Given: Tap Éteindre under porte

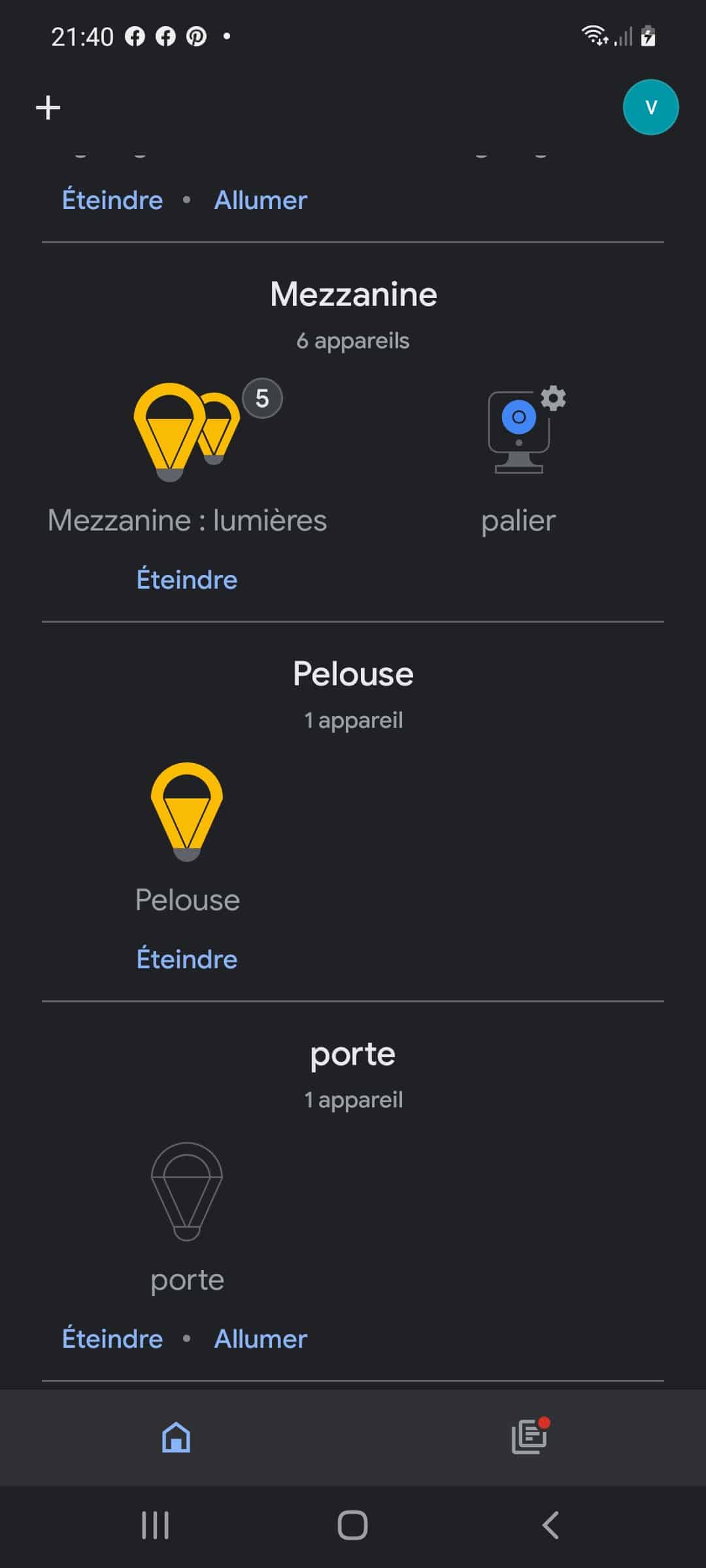Looking at the screenshot, I should tap(112, 1339).
